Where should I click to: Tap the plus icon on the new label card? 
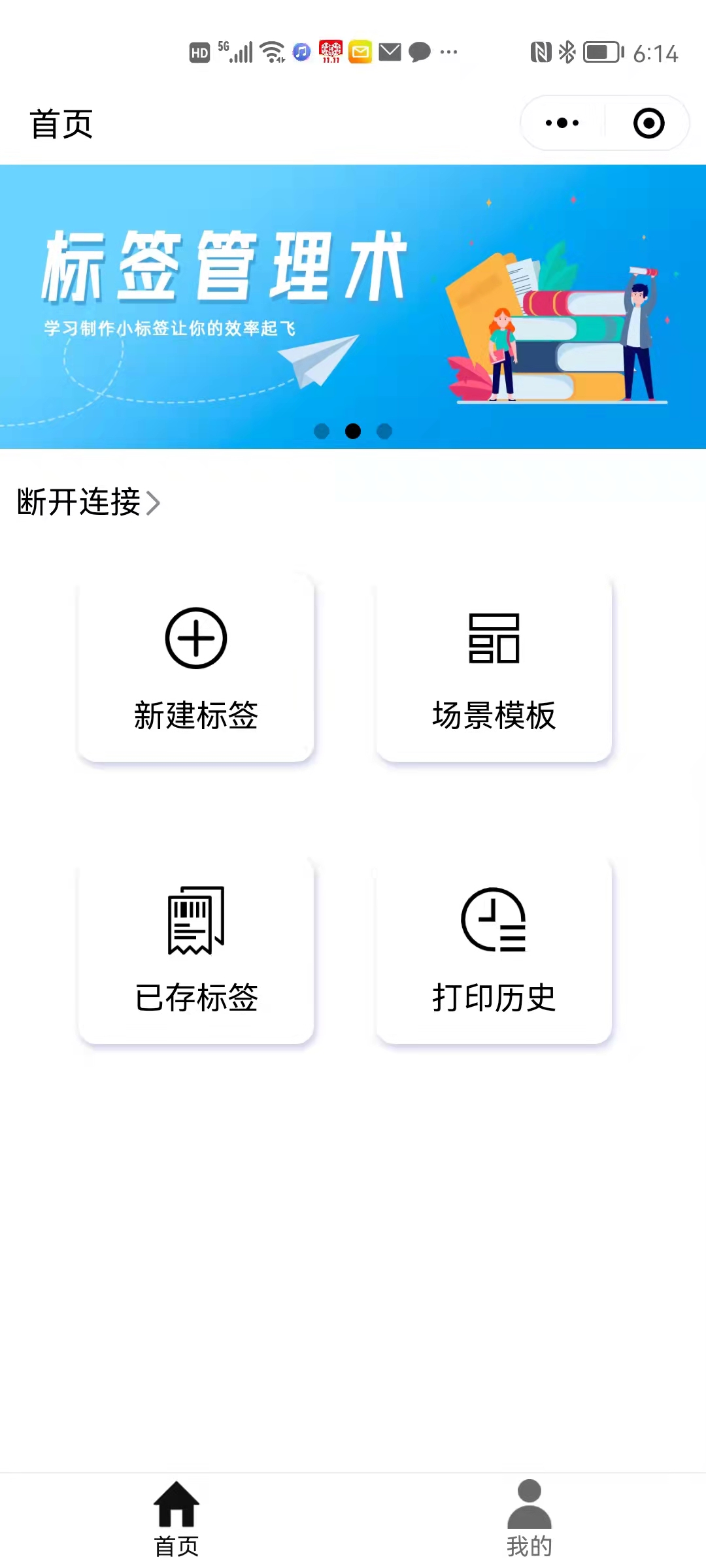tap(195, 639)
